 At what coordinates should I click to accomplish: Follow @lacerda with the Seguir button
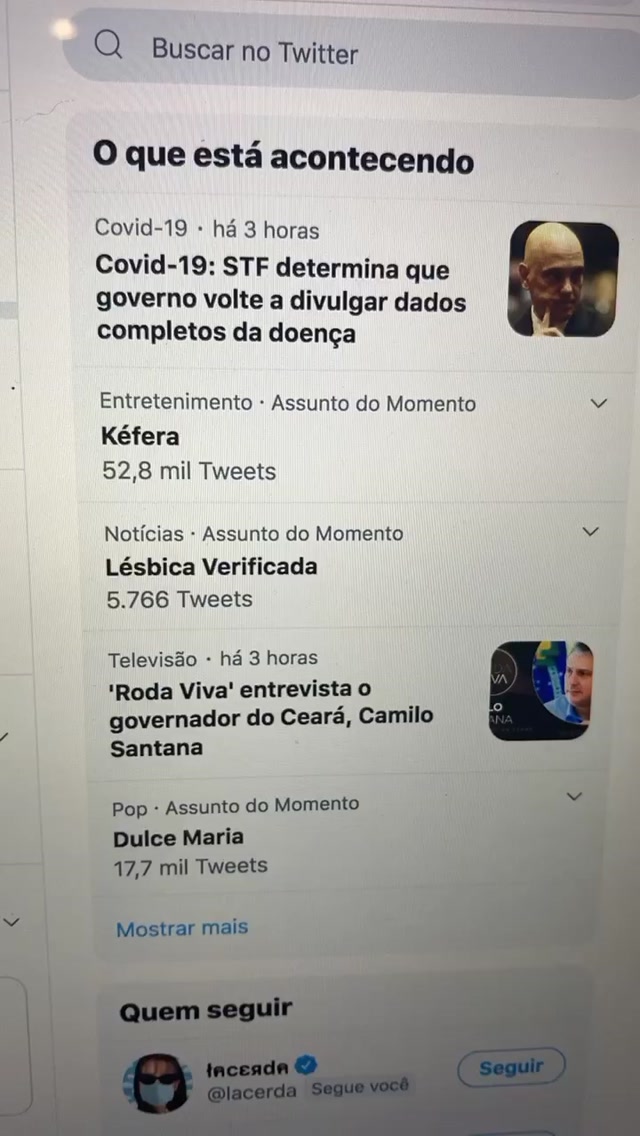click(511, 1068)
